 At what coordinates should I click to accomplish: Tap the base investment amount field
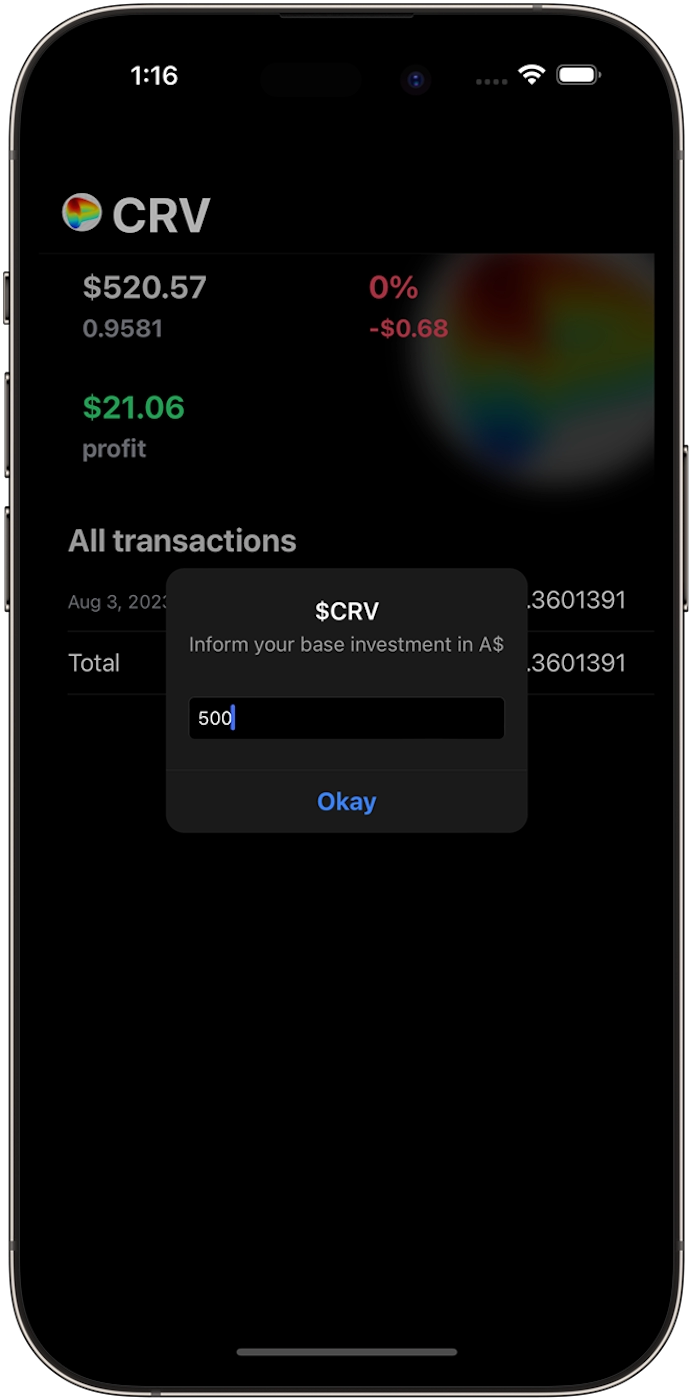point(346,718)
